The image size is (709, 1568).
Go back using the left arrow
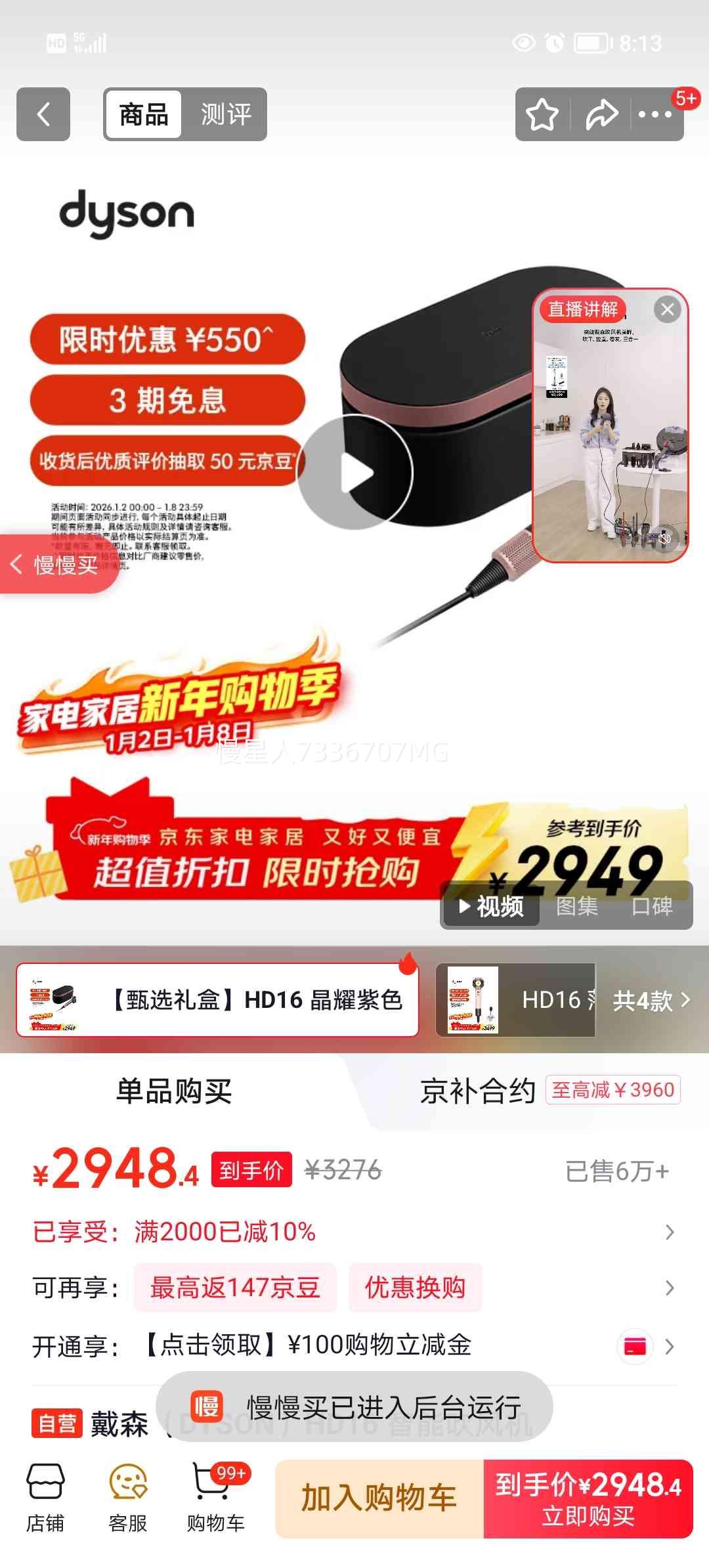(43, 114)
